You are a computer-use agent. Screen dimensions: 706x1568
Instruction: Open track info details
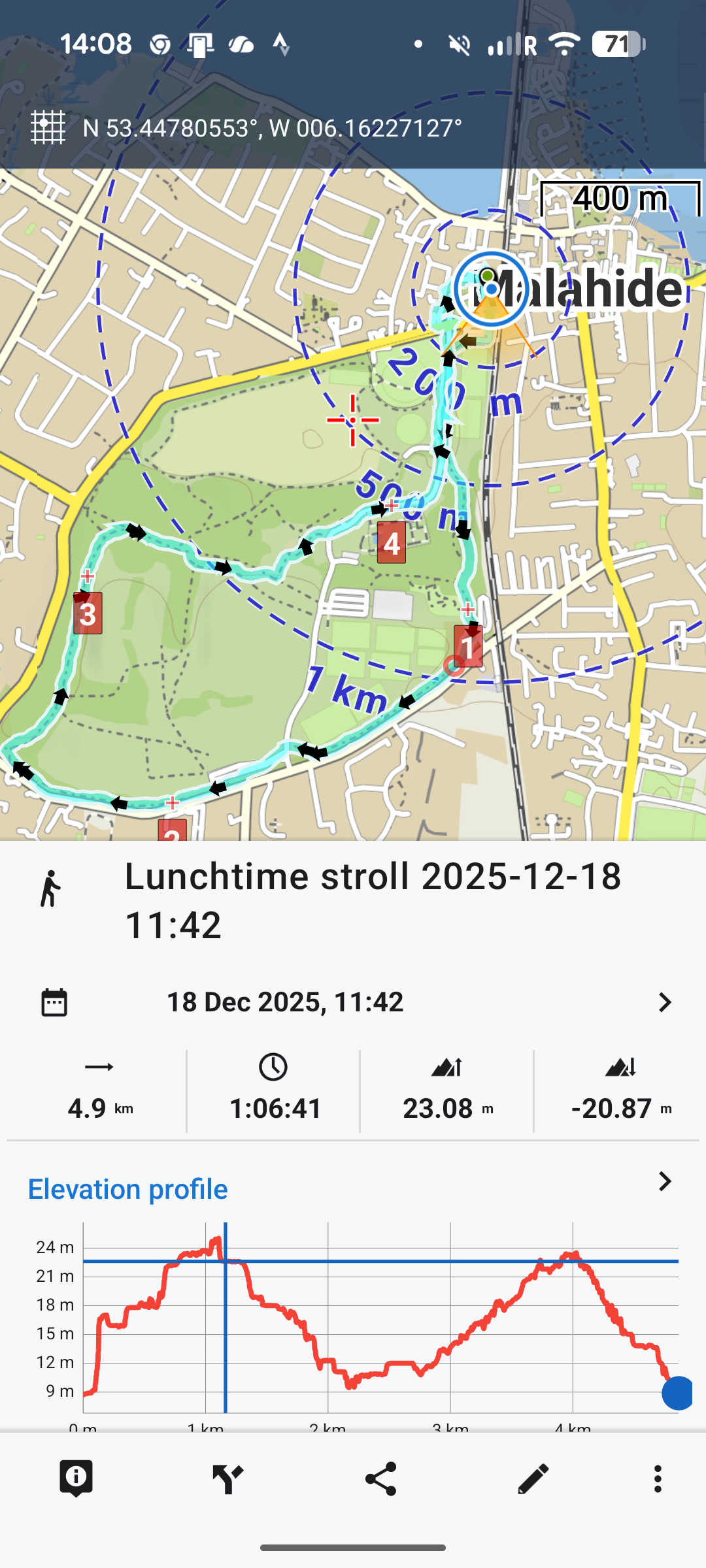[x=76, y=1478]
